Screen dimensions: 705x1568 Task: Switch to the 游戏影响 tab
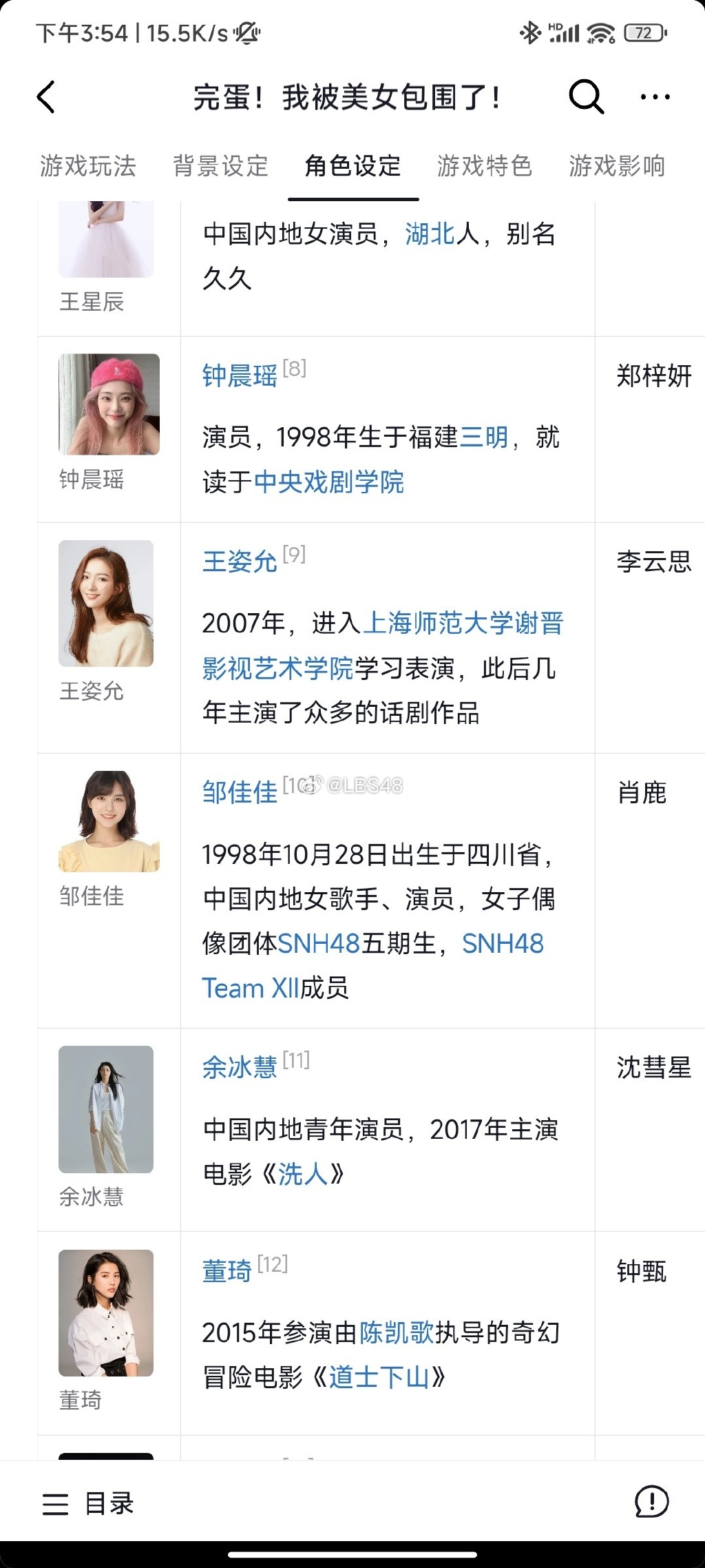pyautogui.click(x=617, y=166)
